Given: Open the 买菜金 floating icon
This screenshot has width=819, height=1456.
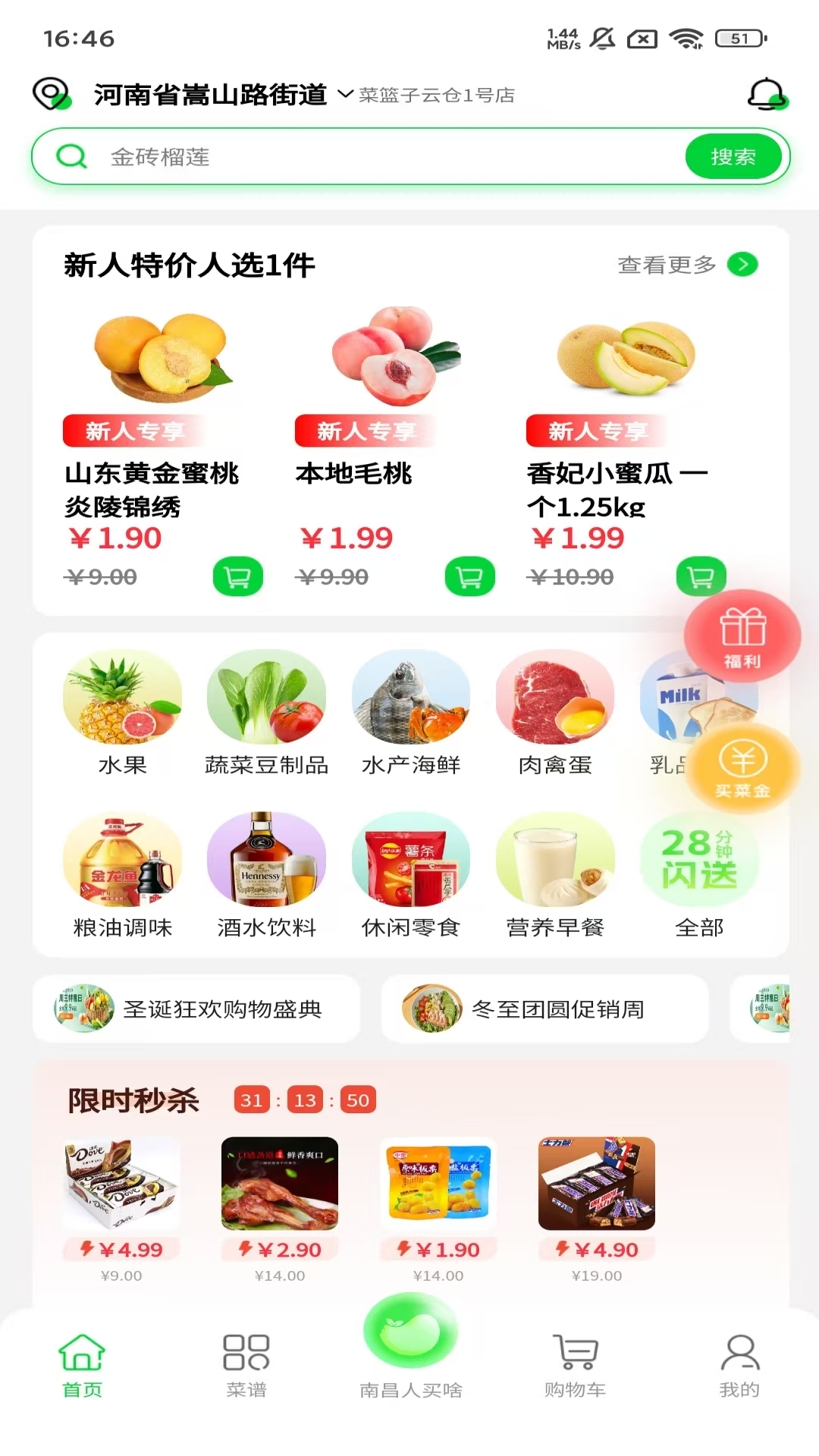Looking at the screenshot, I should (741, 768).
